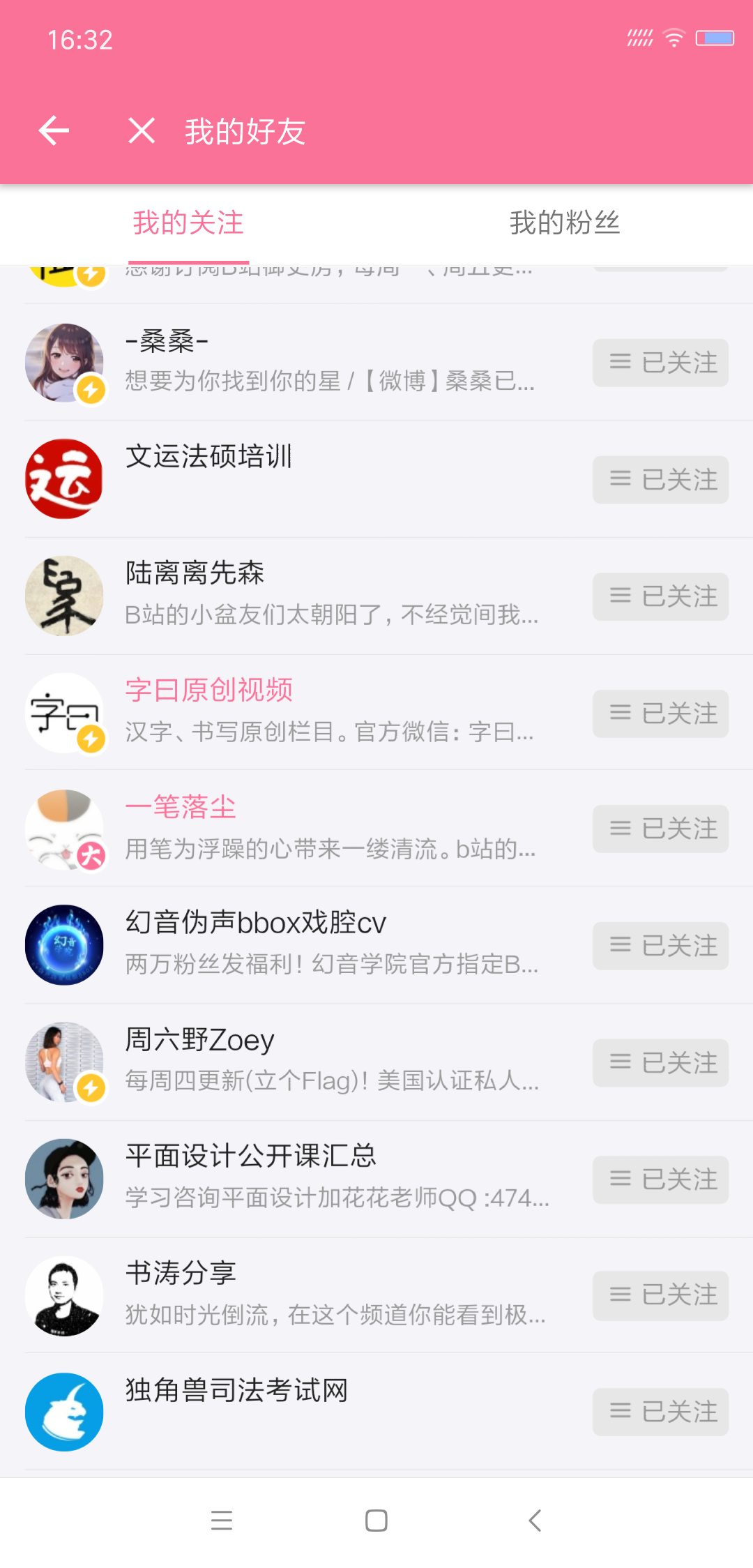
Task: Tap 已关注 next to 幻音伪声bbox戏腔cv
Action: [660, 946]
